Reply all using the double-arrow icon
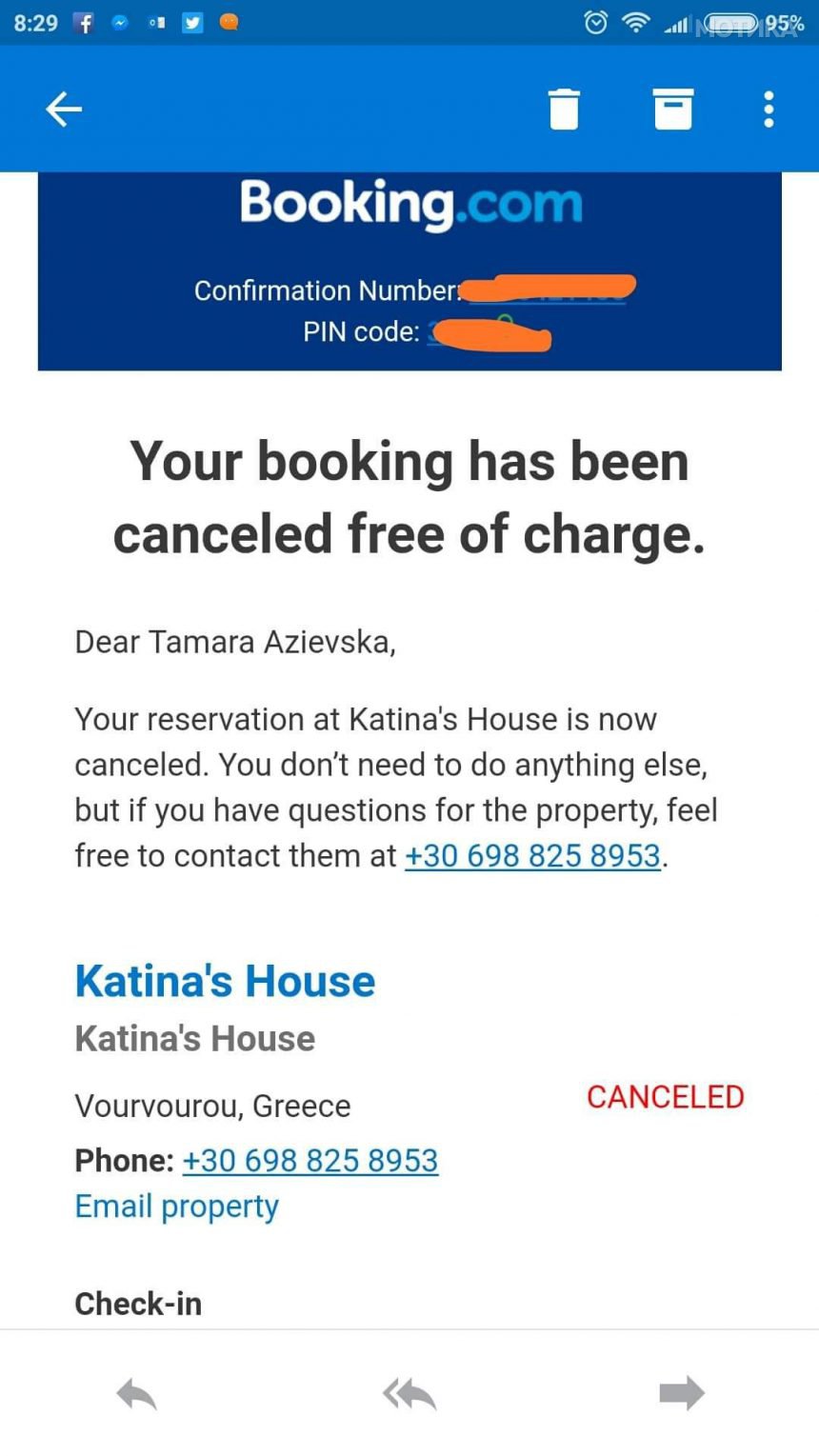 click(409, 1395)
